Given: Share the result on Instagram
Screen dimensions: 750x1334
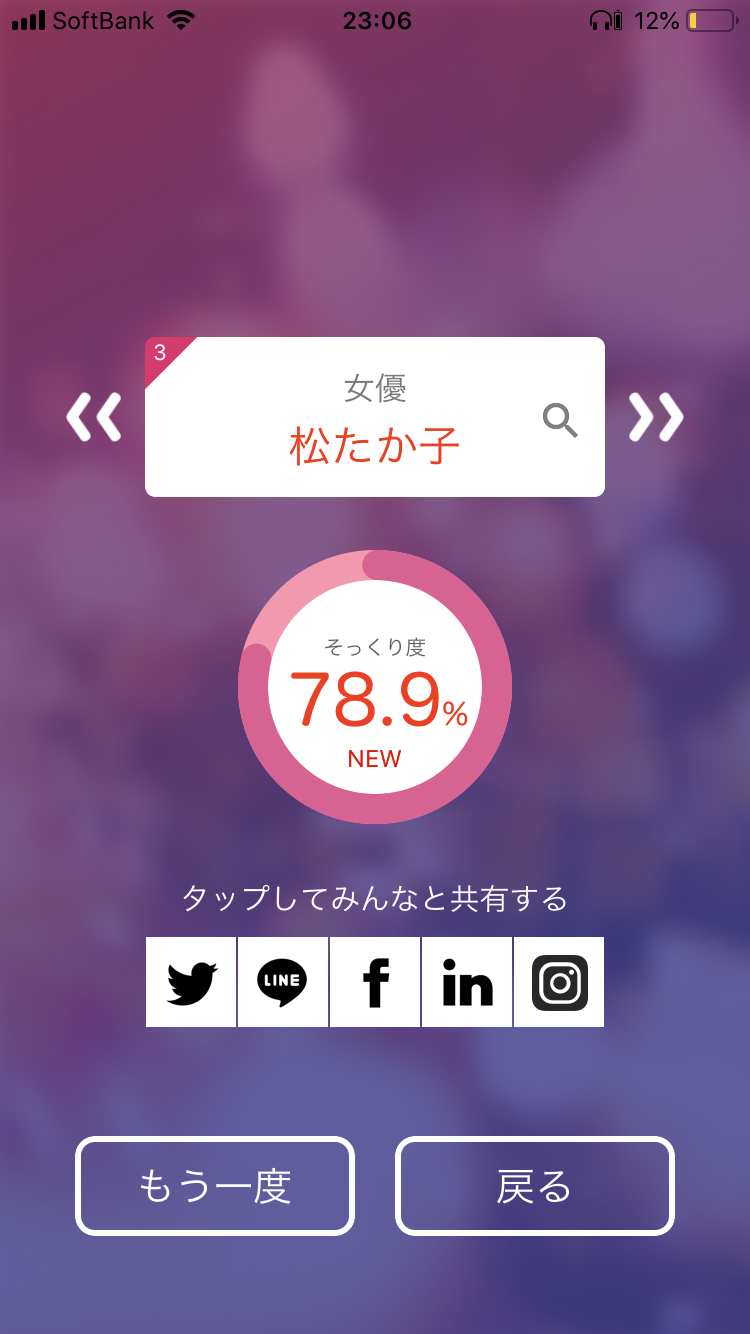Looking at the screenshot, I should [558, 982].
